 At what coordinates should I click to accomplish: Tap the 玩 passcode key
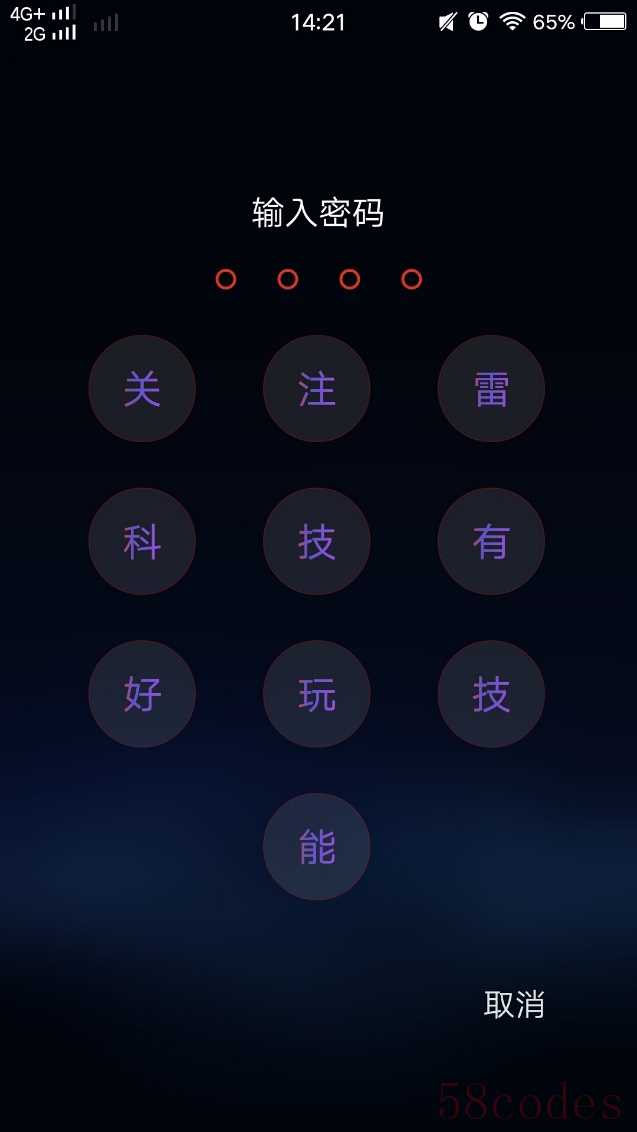tap(317, 694)
